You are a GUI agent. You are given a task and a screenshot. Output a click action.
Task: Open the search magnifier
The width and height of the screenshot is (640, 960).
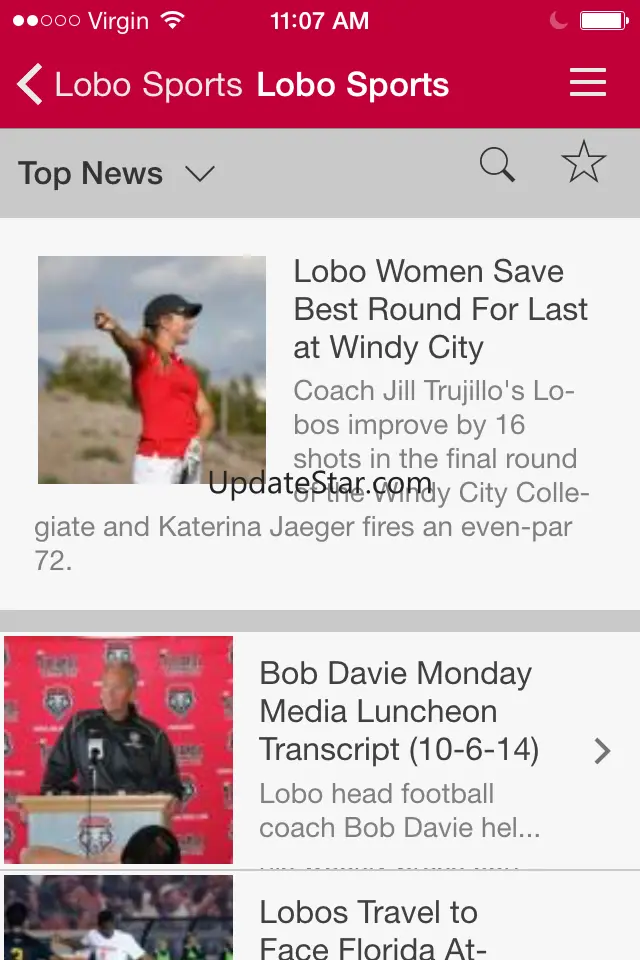[497, 164]
